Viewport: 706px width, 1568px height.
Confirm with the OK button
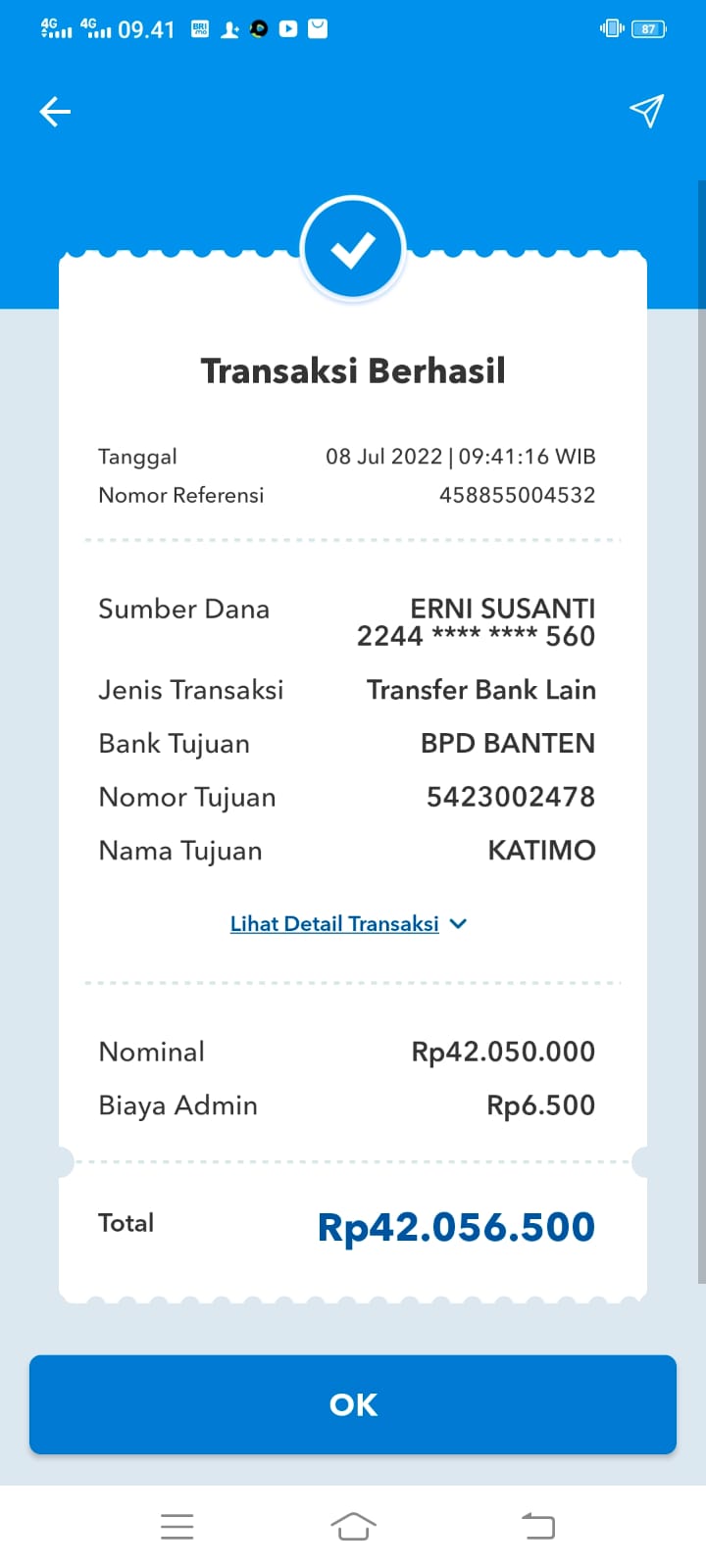[353, 1404]
